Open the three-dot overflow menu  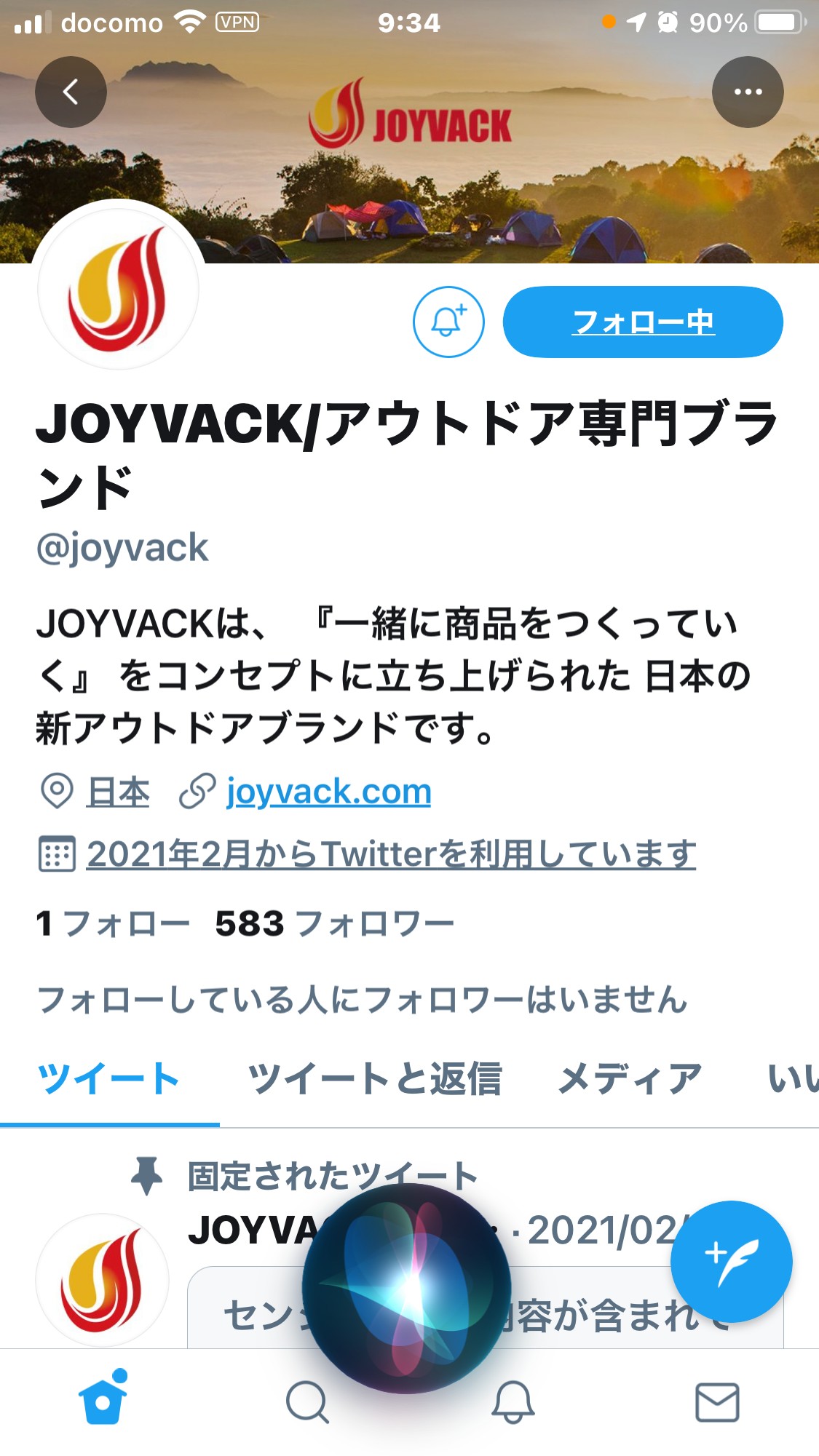tap(748, 92)
